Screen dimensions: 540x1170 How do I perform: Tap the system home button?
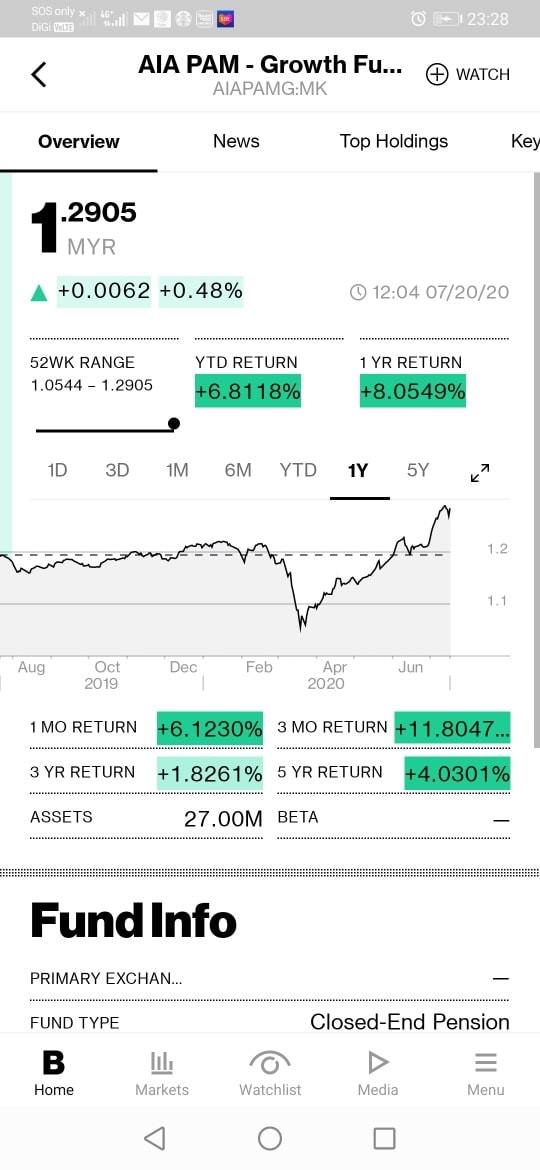pos(270,1138)
